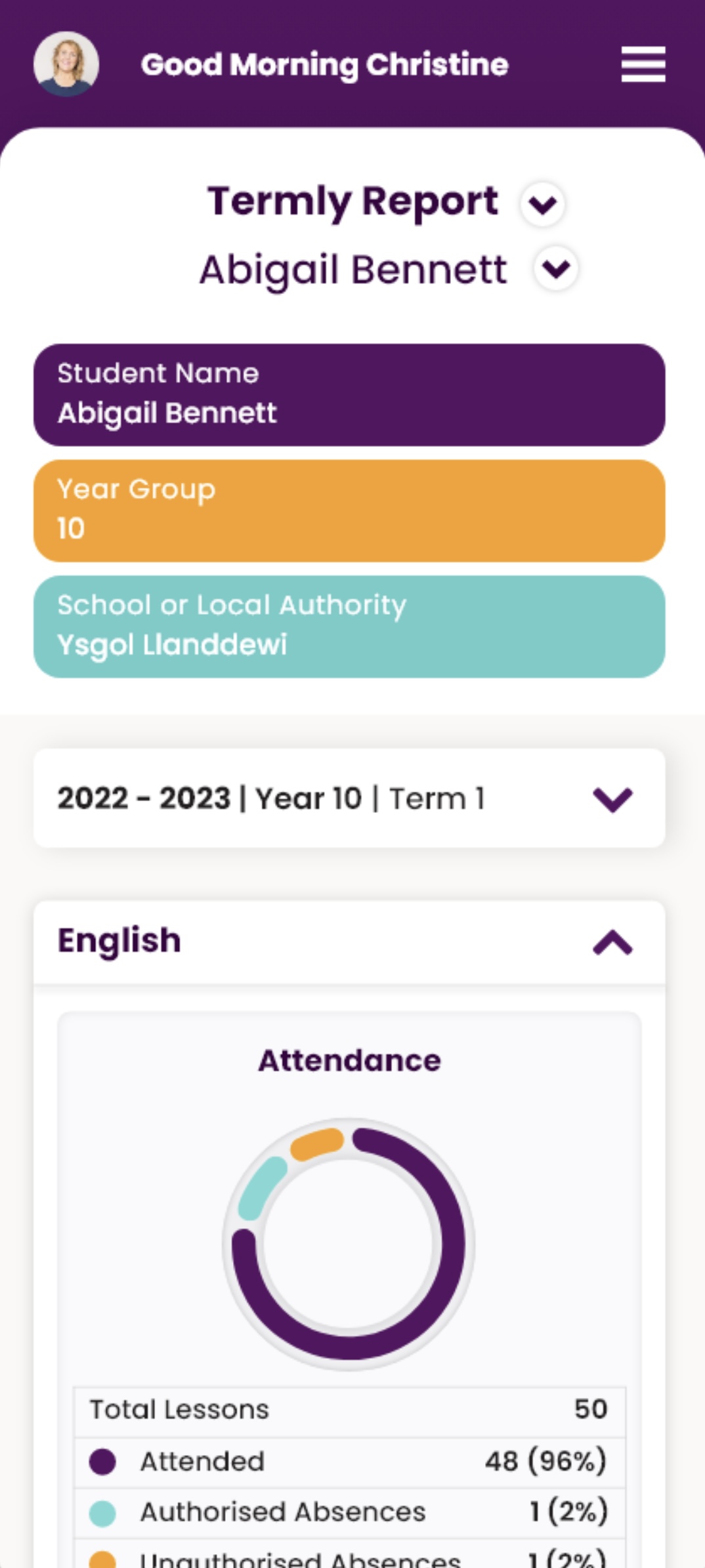The image size is (705, 1568).
Task: Click the chevron beside Abigail Bennett
Action: click(x=555, y=268)
